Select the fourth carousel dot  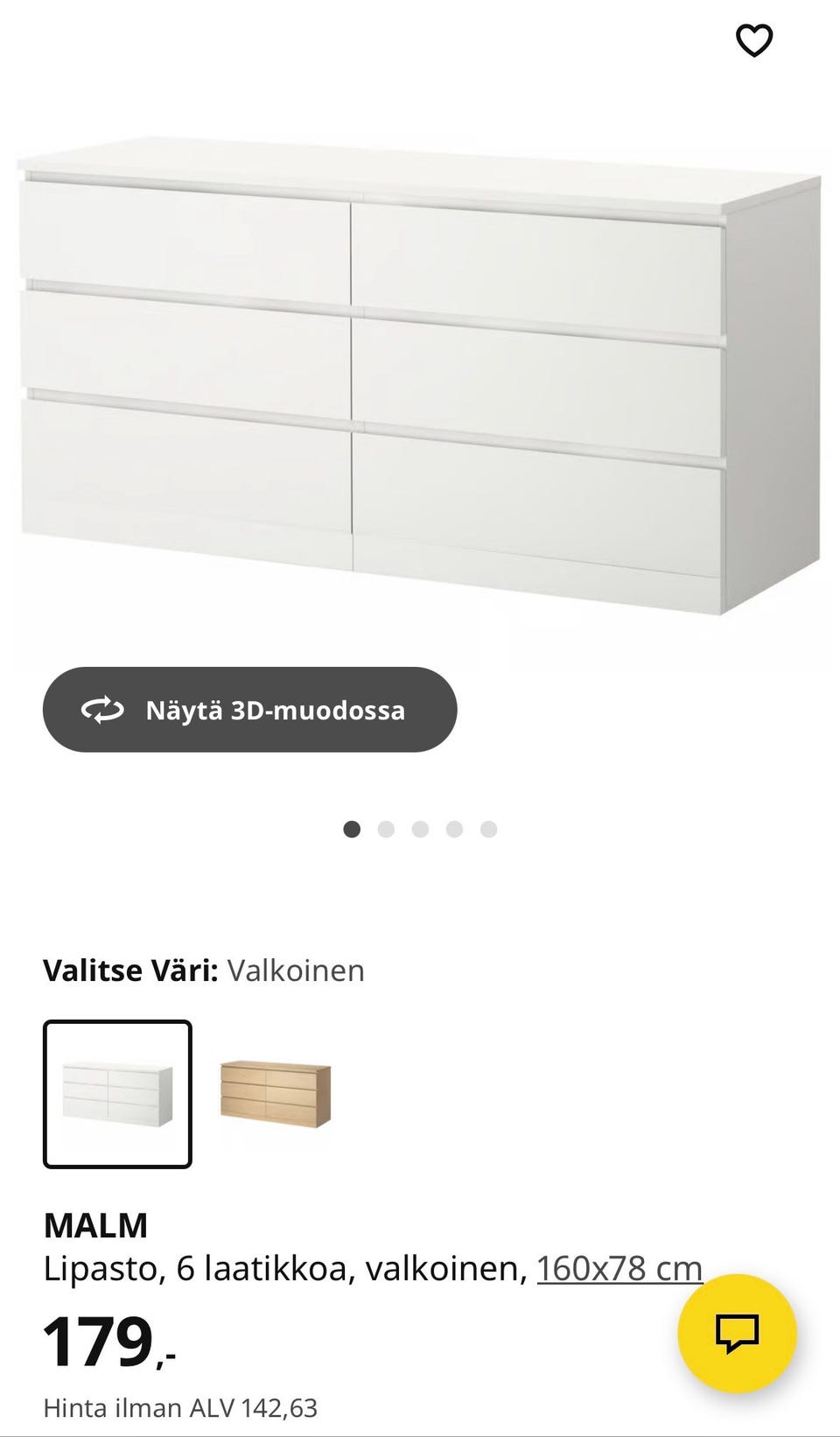454,826
